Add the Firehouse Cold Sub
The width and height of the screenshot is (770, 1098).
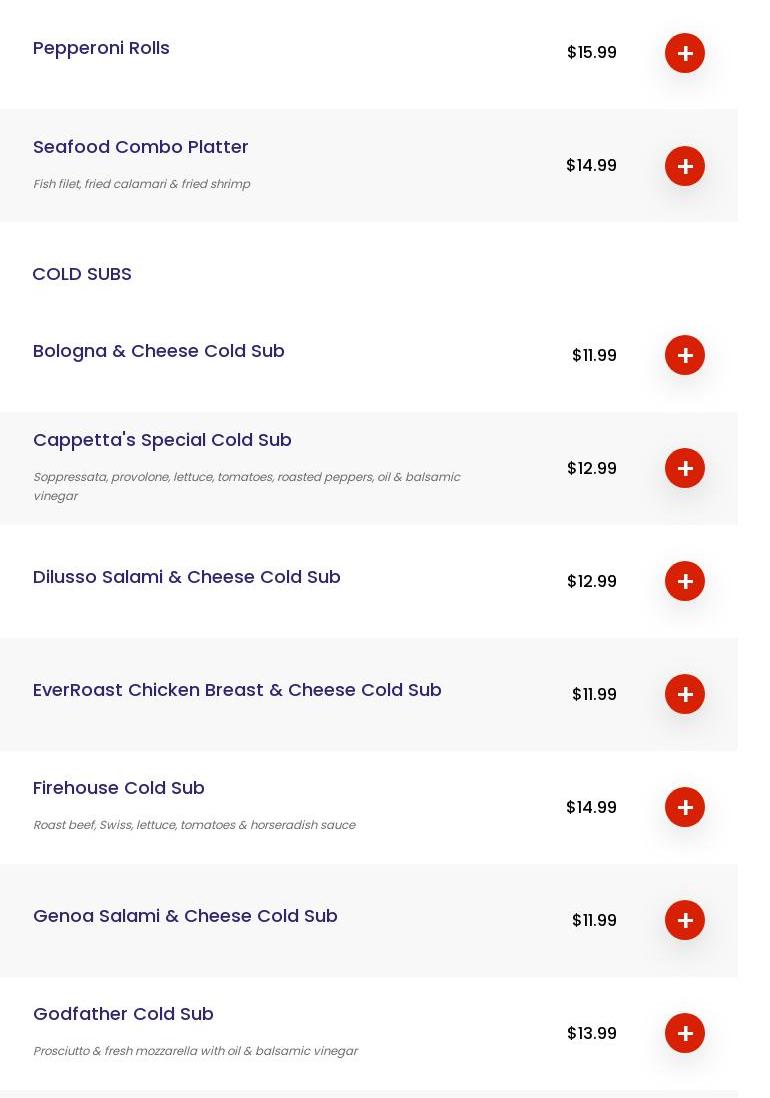click(x=685, y=807)
